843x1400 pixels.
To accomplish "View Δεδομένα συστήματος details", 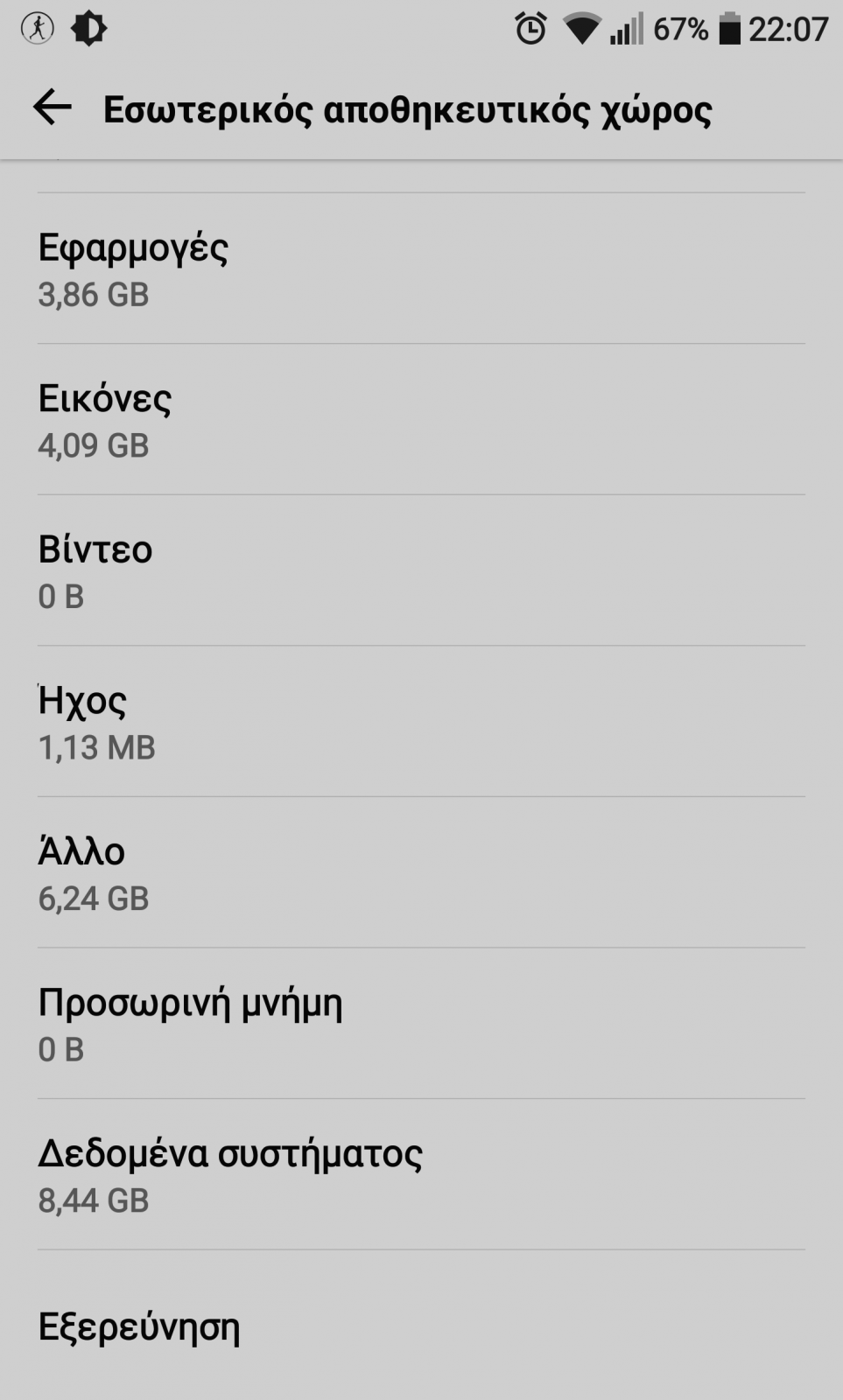I will 421,1175.
